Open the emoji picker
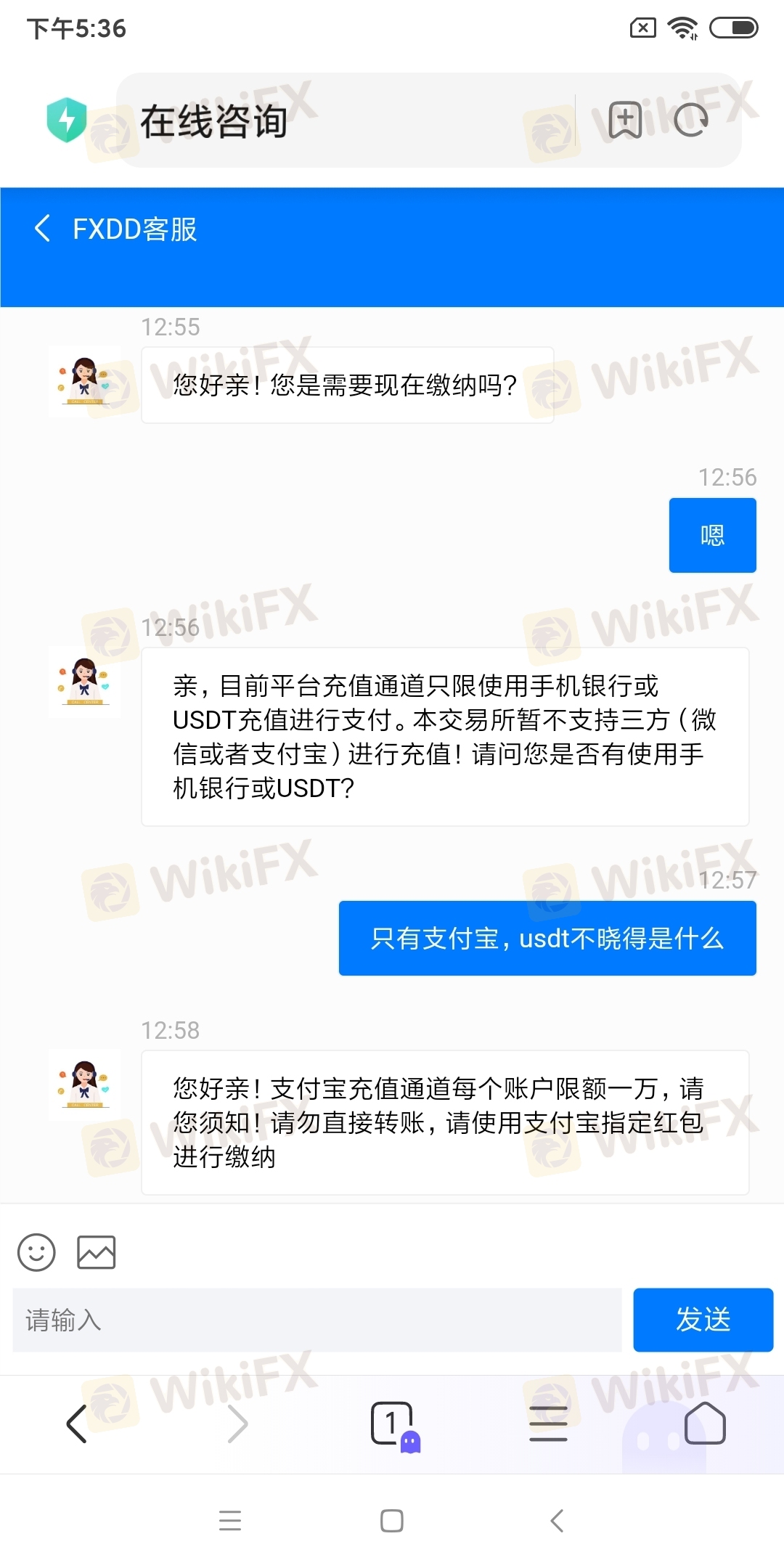 (x=36, y=1252)
